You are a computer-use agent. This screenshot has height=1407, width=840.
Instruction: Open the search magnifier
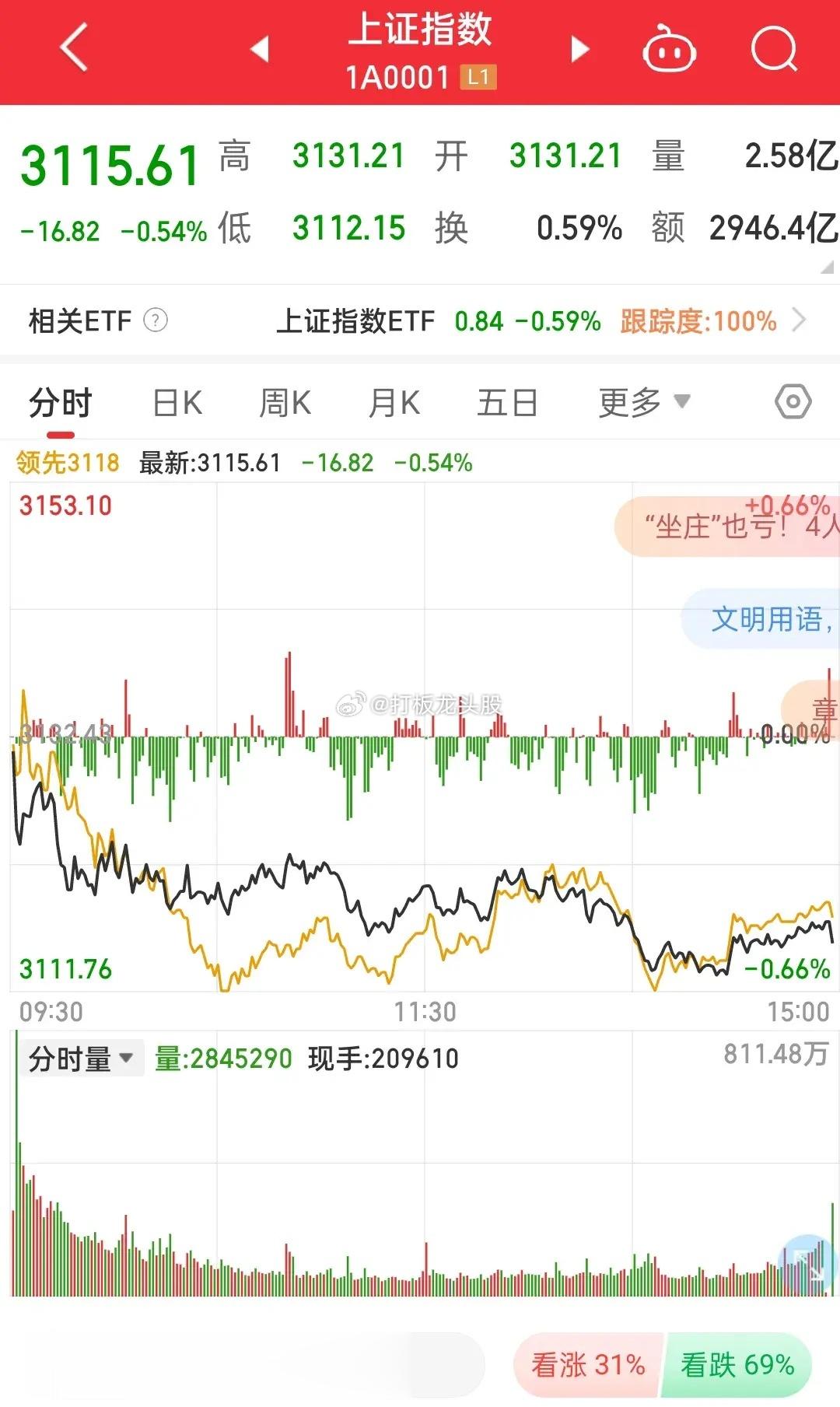[x=775, y=48]
